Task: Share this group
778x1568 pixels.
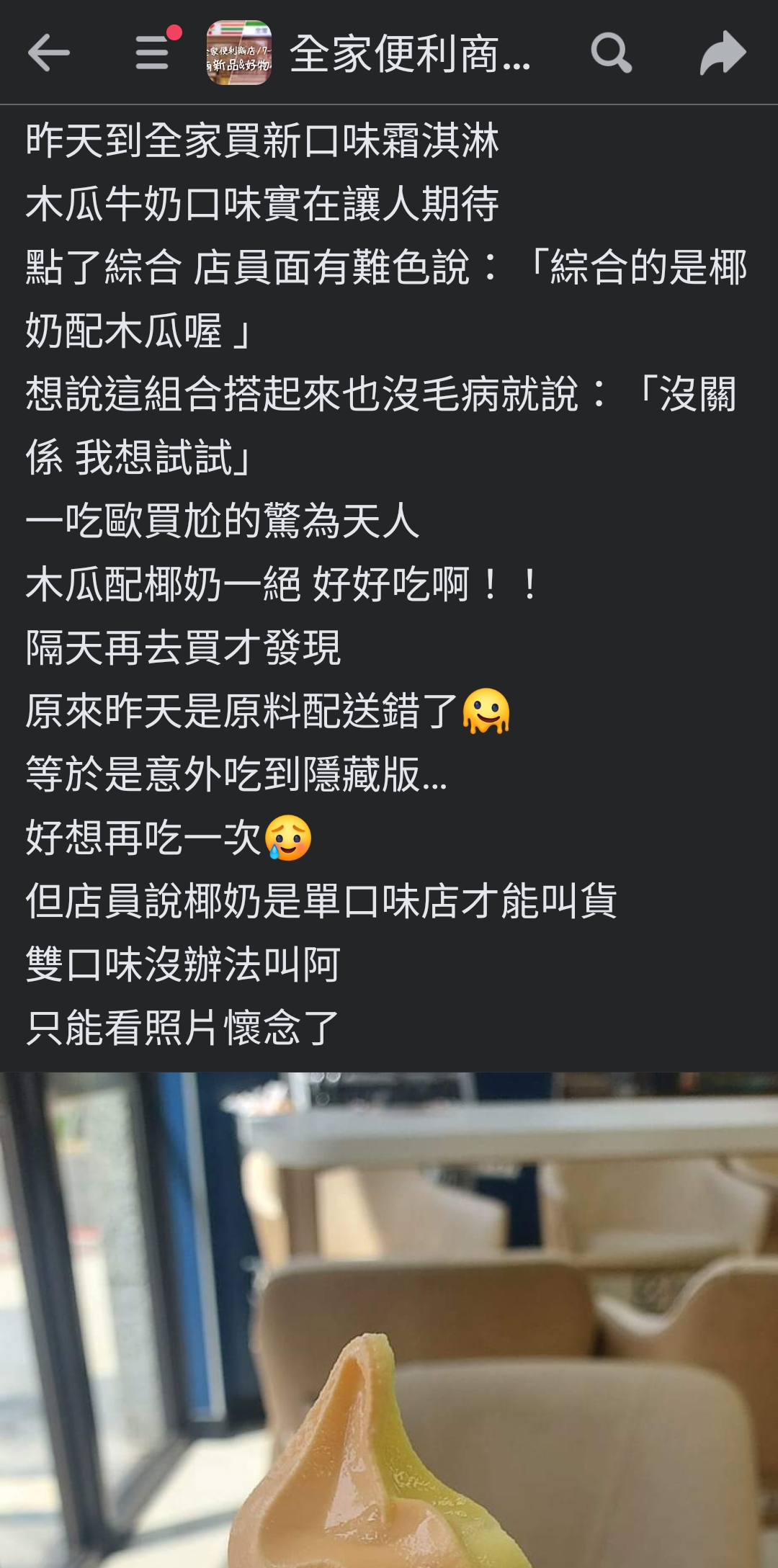Action: 723,53
